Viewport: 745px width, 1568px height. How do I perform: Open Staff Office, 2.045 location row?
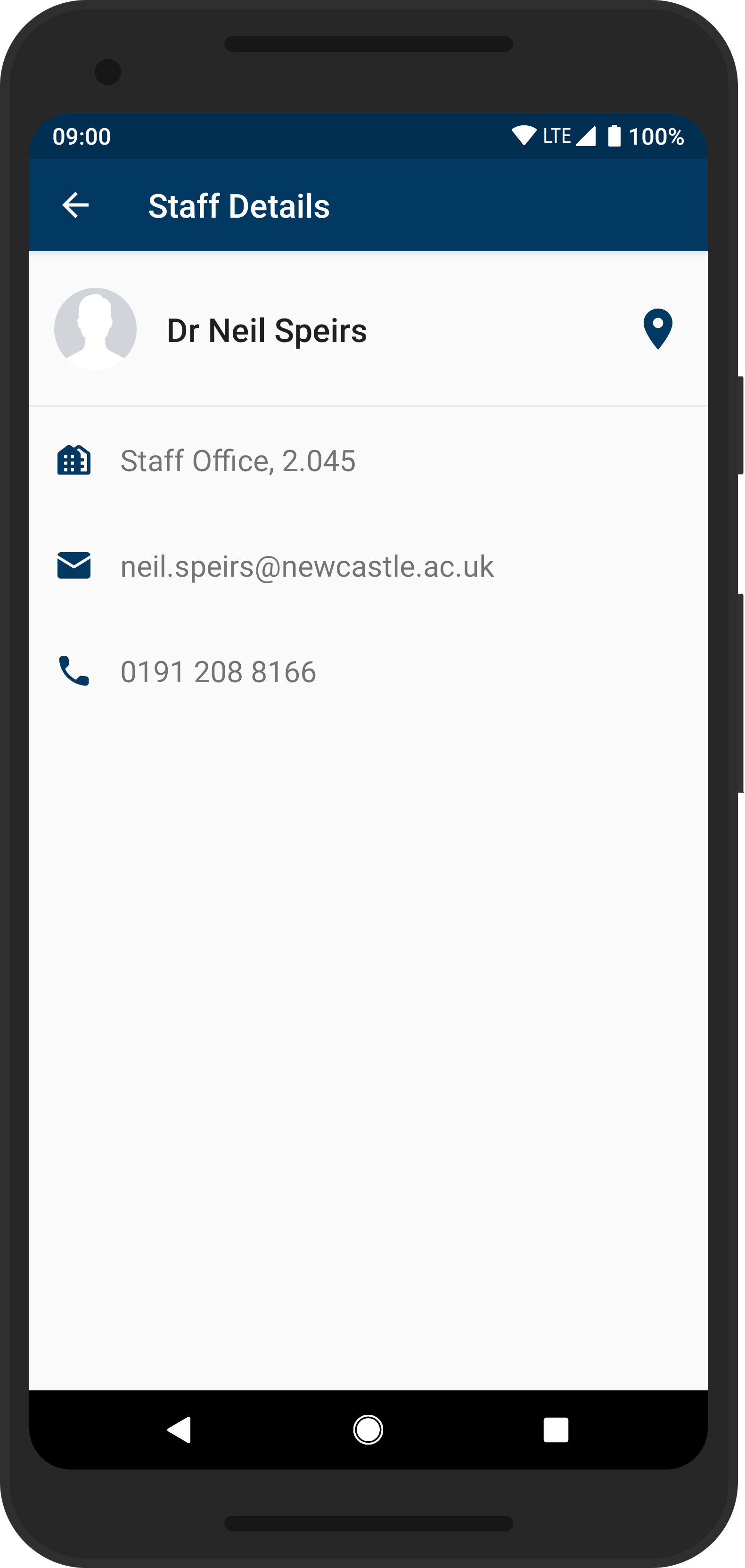pos(237,461)
